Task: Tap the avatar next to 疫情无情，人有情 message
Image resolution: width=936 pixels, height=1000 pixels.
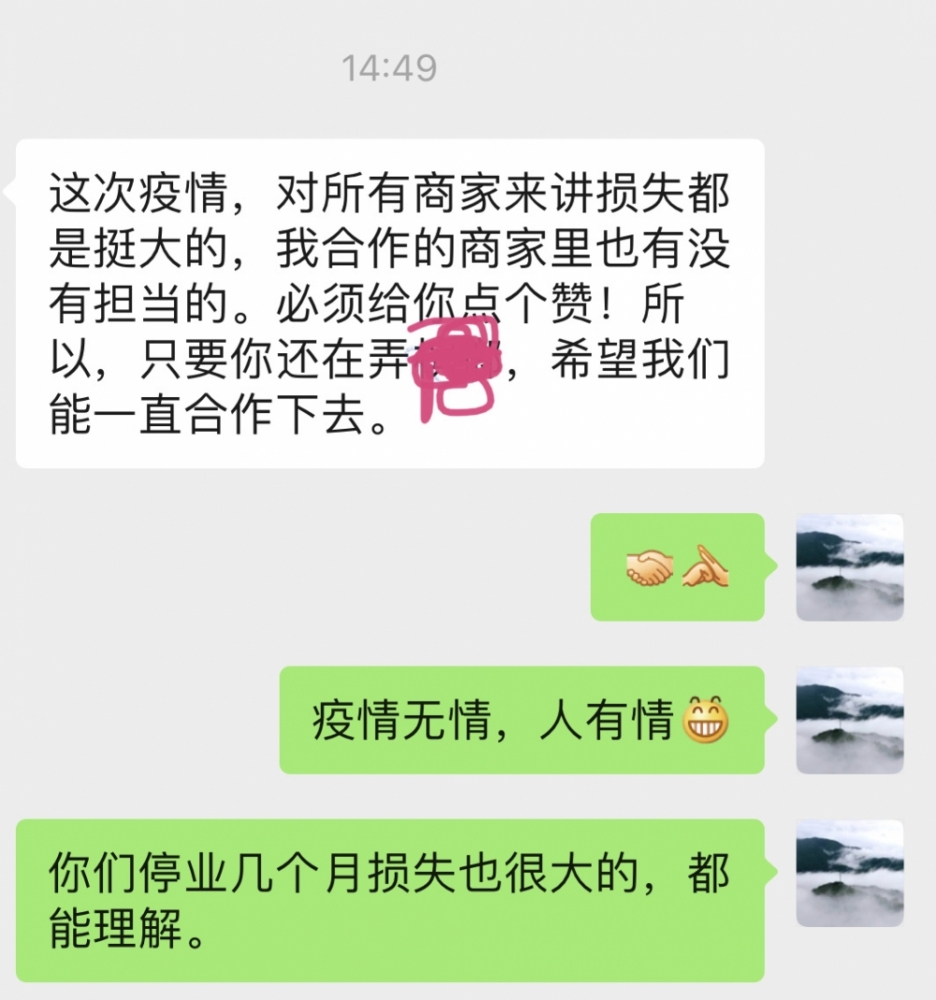Action: click(x=849, y=720)
